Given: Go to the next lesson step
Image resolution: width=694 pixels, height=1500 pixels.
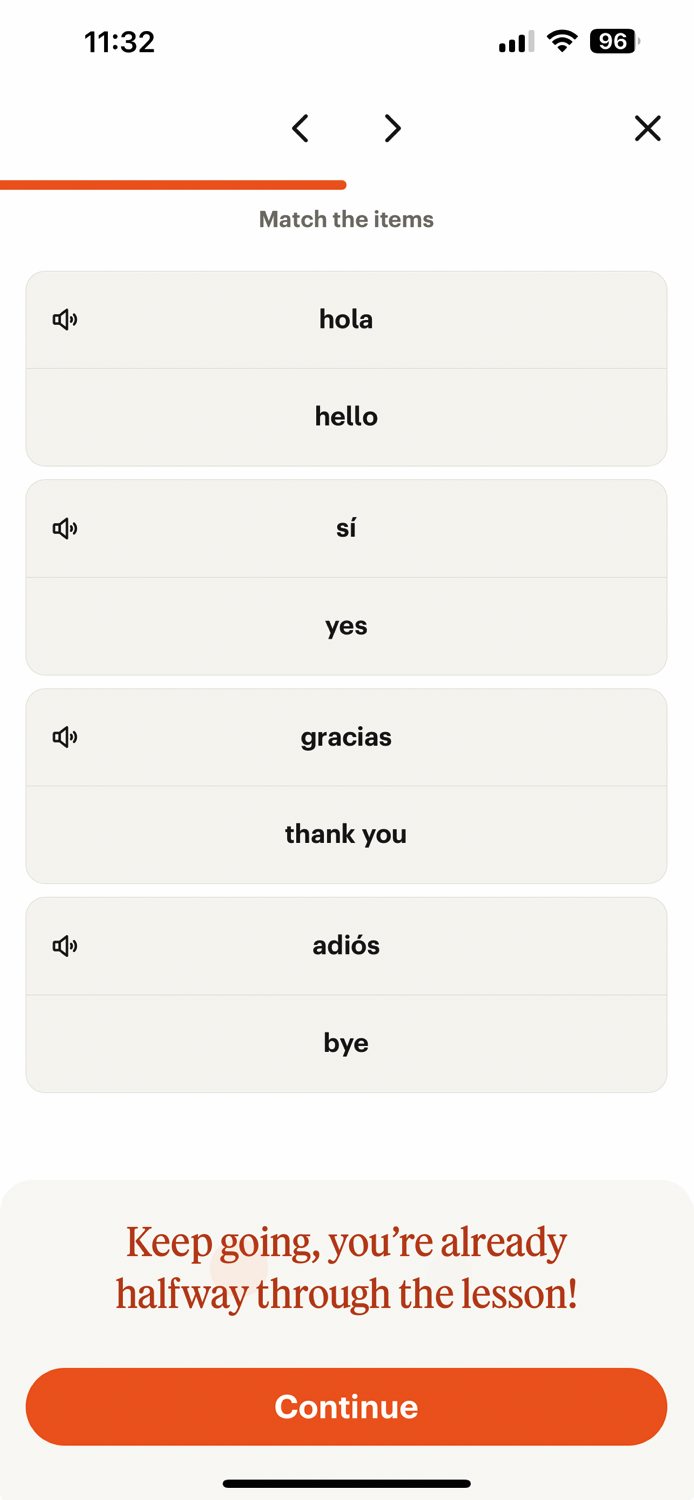Looking at the screenshot, I should (392, 128).
